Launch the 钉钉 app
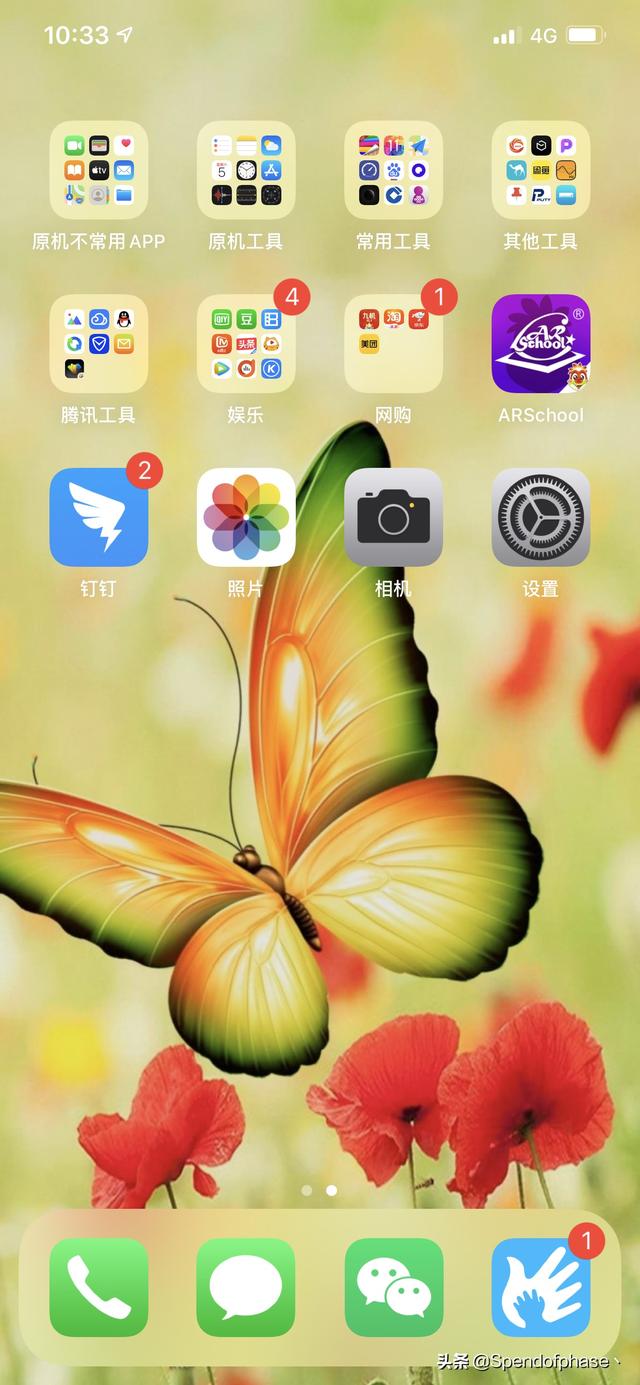 (x=98, y=518)
